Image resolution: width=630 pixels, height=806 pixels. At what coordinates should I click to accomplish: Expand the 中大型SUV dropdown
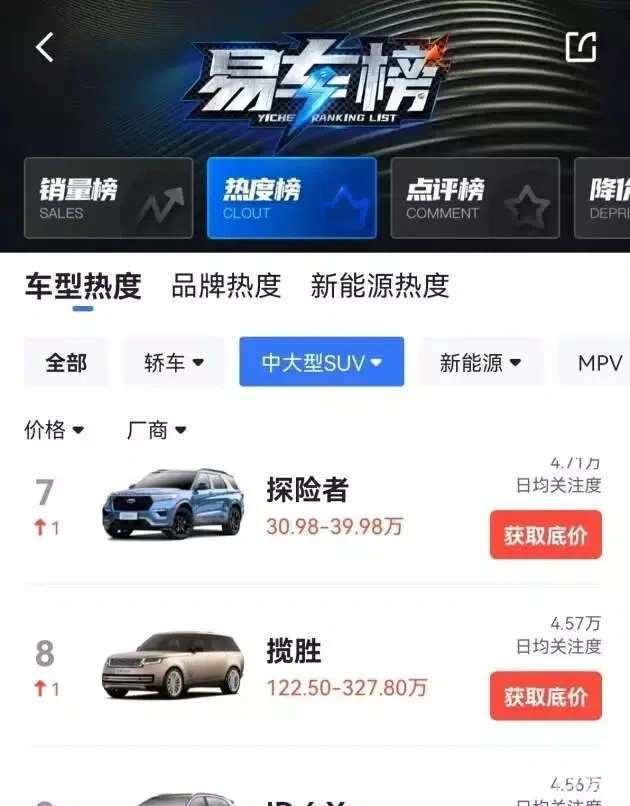321,362
